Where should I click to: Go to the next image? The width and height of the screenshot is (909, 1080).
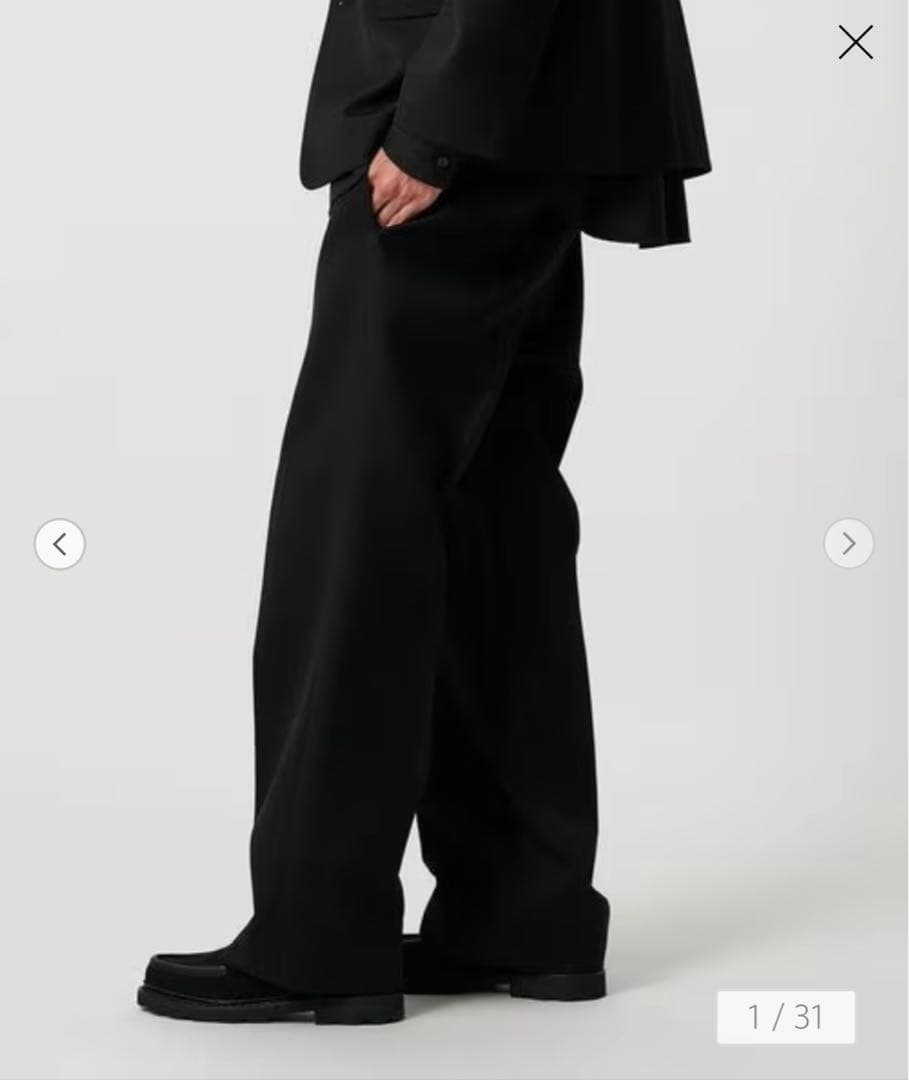tap(848, 543)
